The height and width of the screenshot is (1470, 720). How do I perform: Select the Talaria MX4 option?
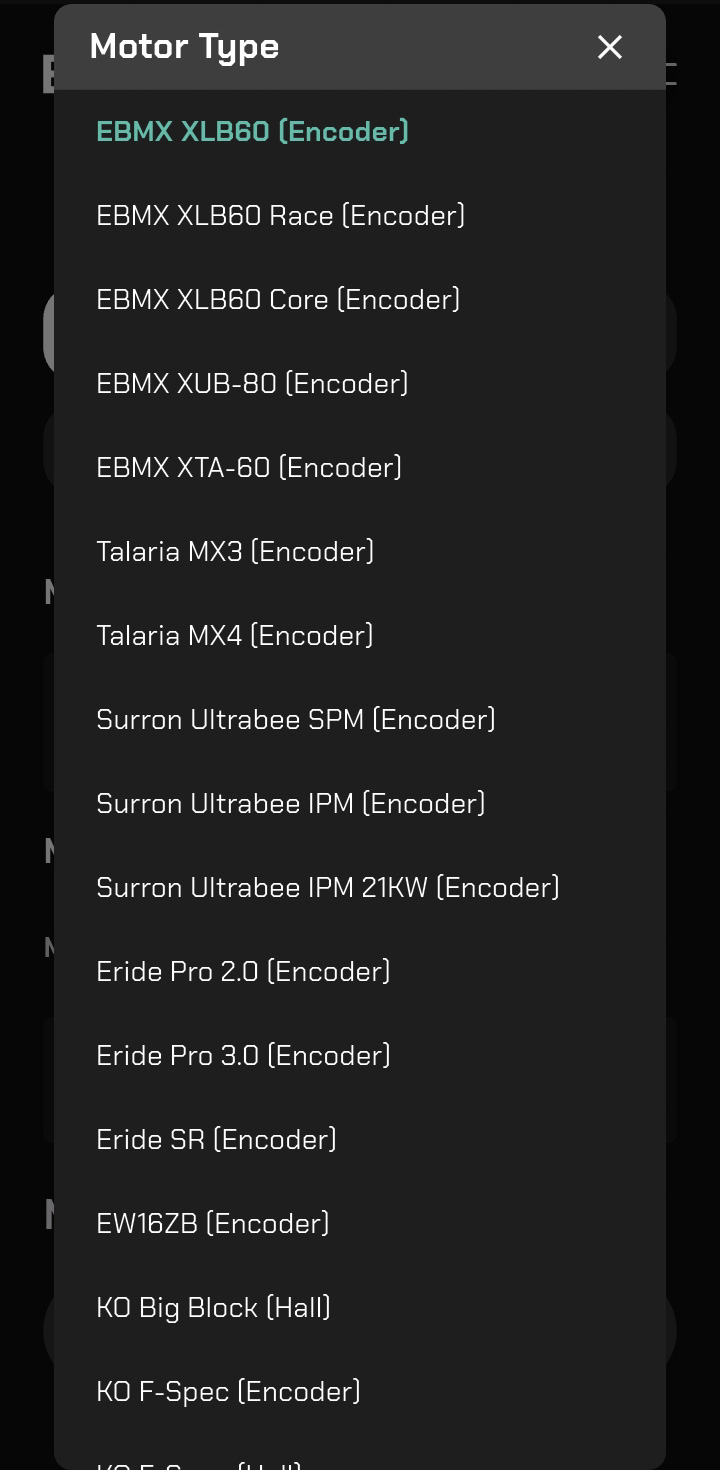pyautogui.click(x=235, y=635)
